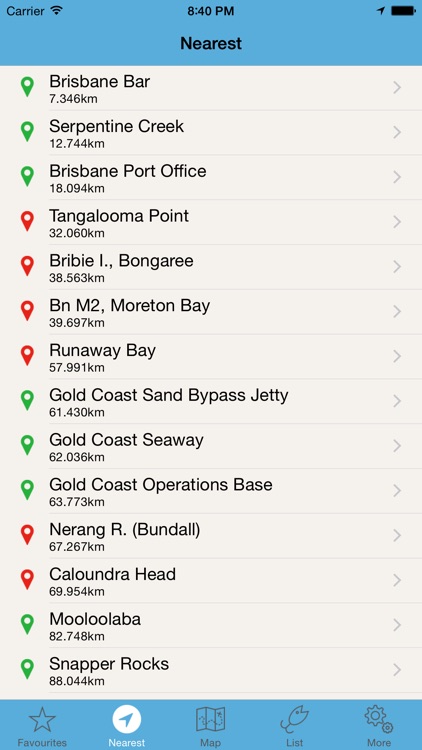
Task: View Caloundra Head details
Action: (x=211, y=581)
